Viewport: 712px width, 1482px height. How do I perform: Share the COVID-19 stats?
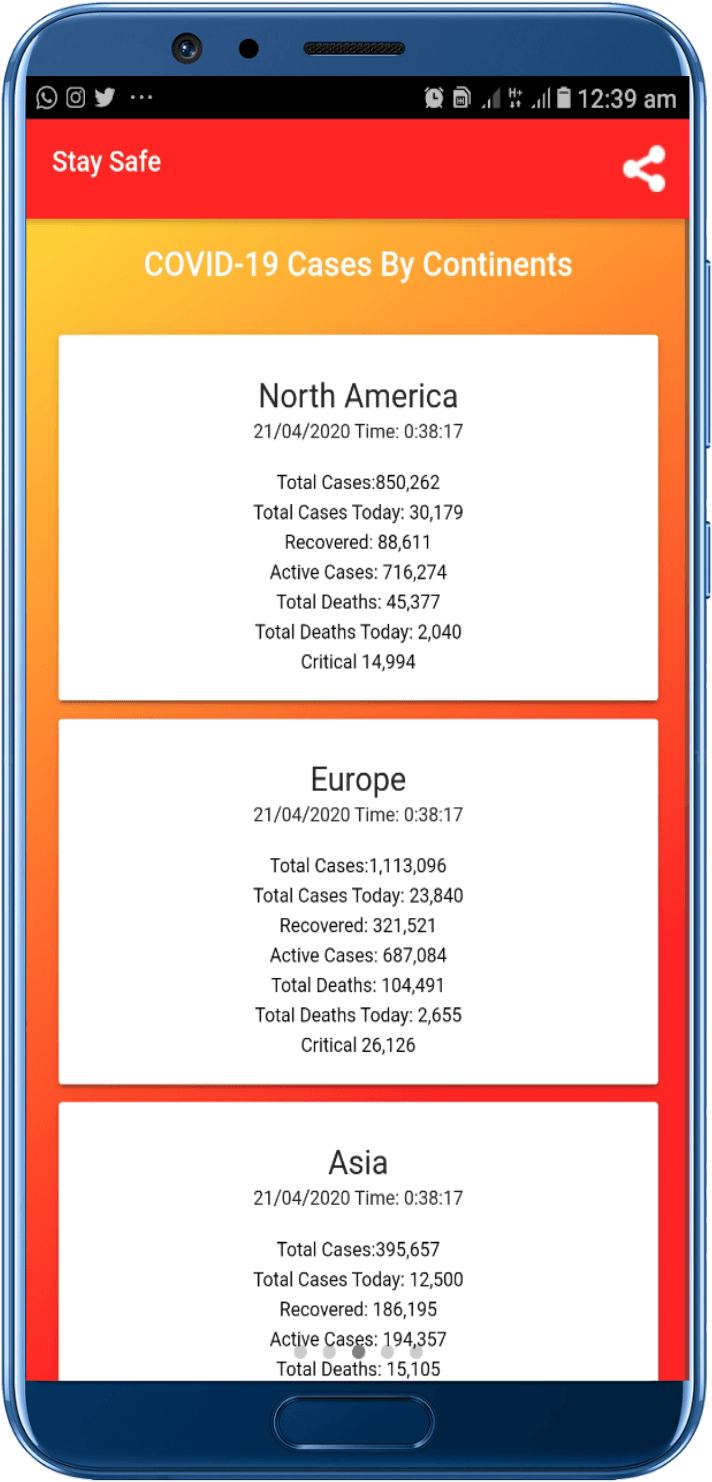(644, 168)
